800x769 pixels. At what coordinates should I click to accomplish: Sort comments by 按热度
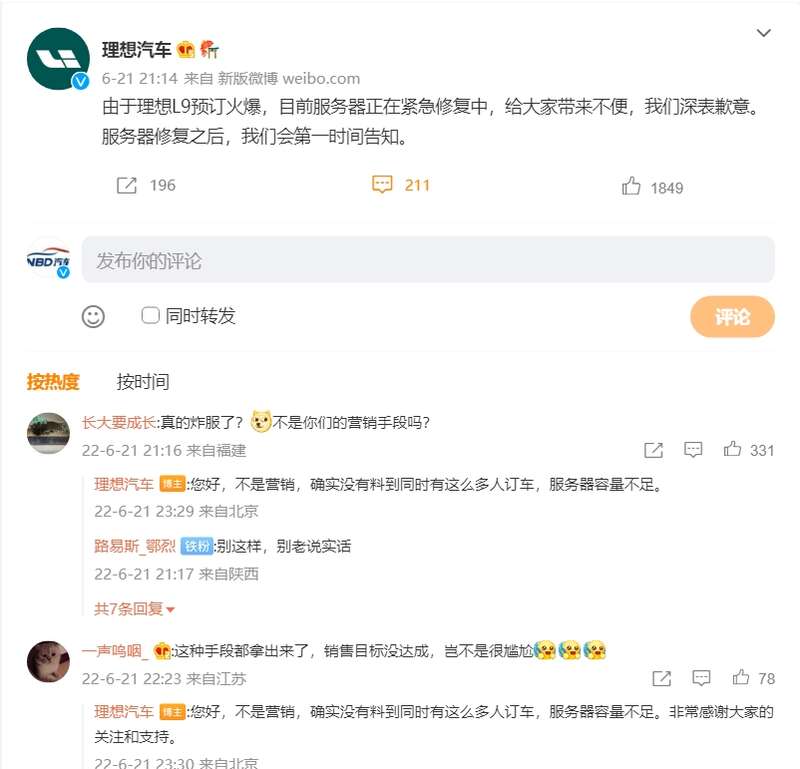pos(53,381)
